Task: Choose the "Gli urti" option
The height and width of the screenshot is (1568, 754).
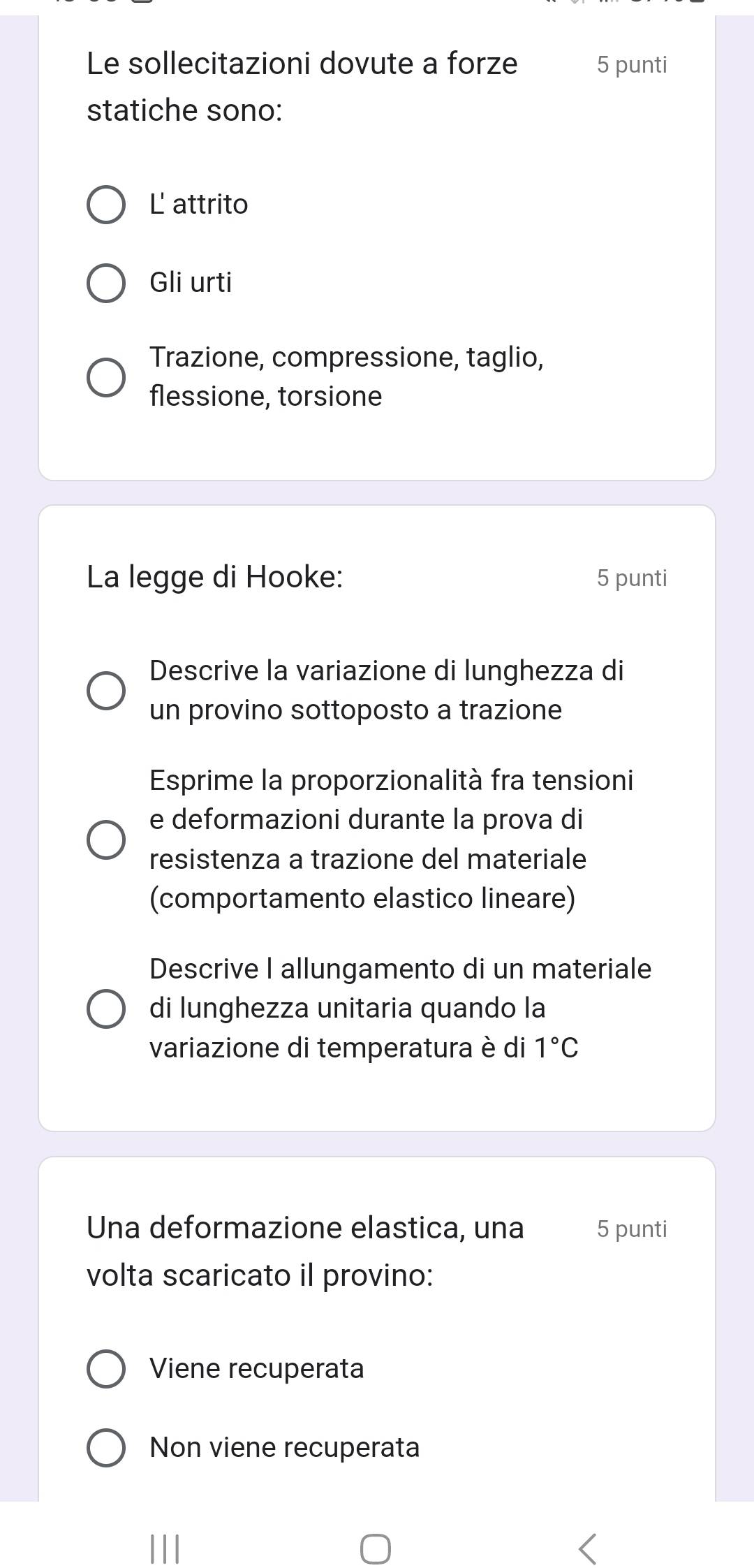Action: [106, 283]
